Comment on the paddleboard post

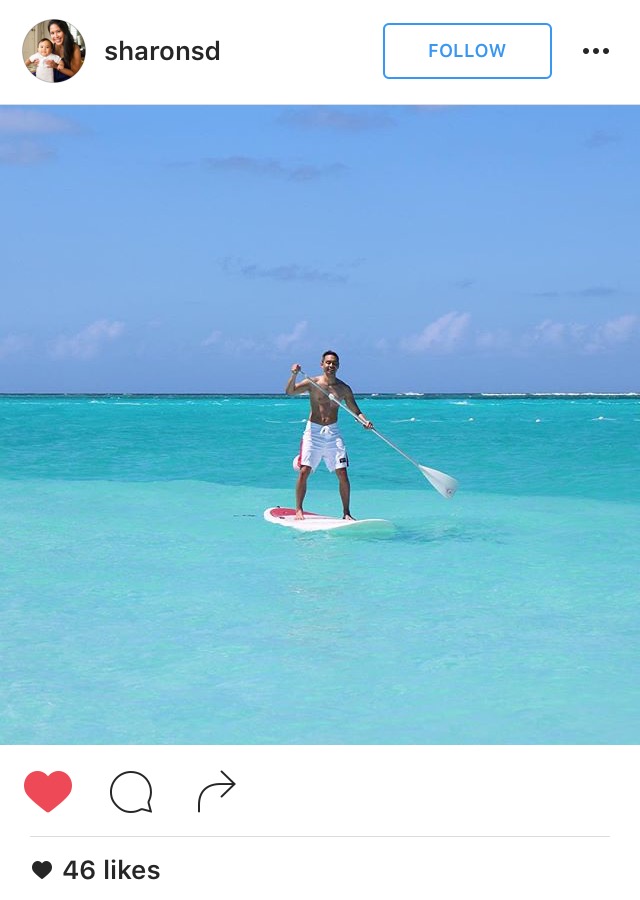pos(131,792)
